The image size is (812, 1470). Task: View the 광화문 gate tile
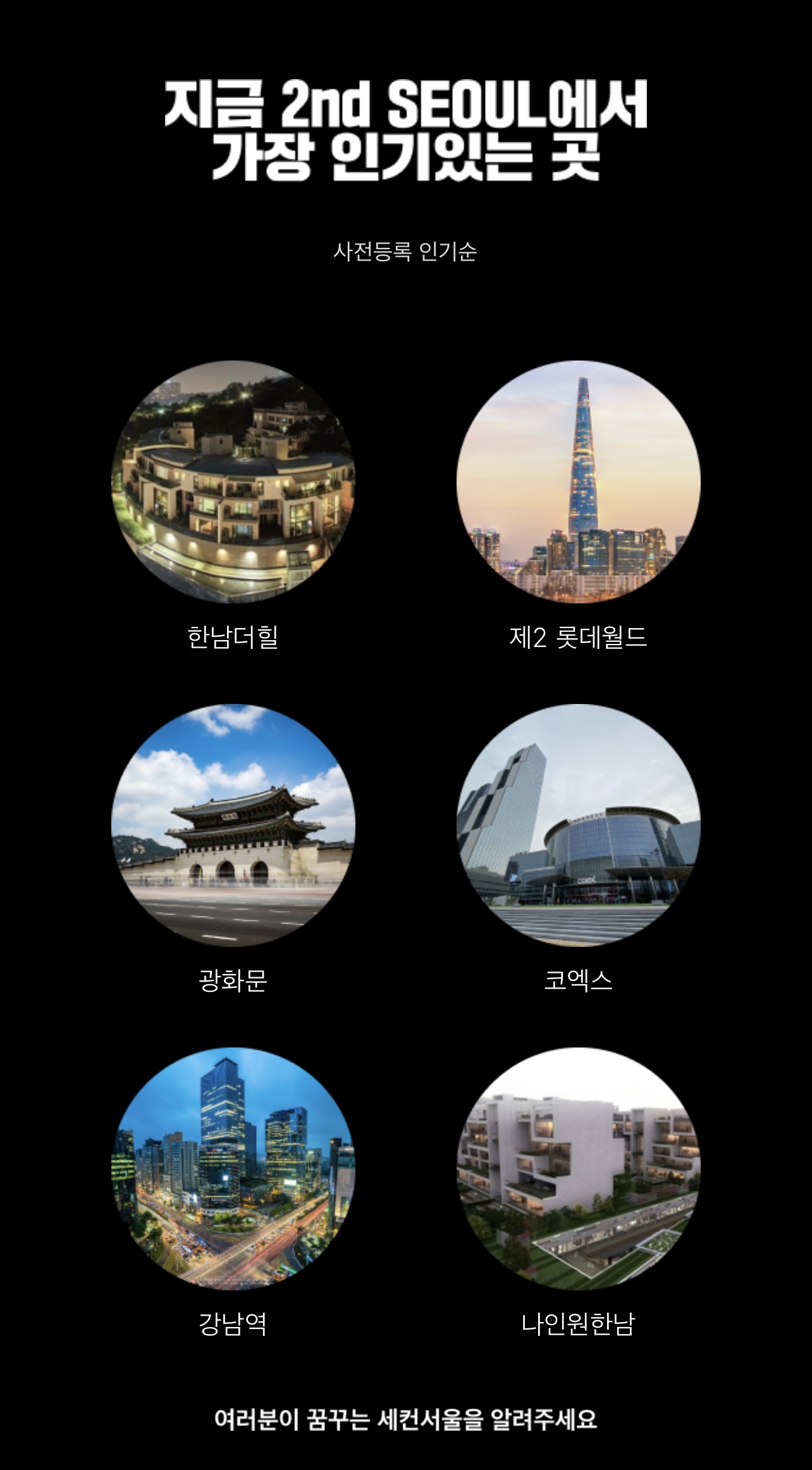tap(233, 825)
